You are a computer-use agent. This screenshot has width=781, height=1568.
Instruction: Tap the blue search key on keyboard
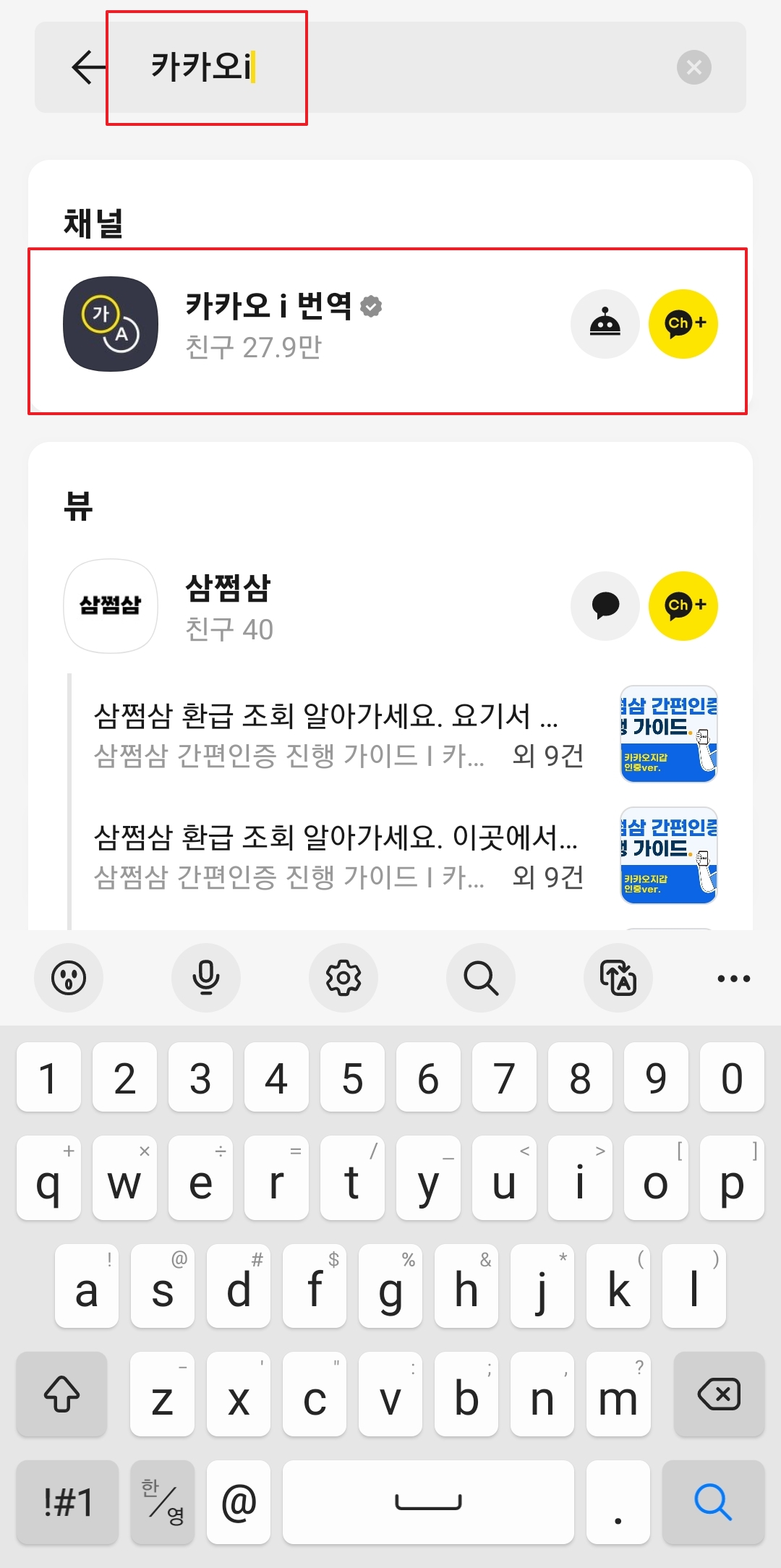(x=712, y=1502)
